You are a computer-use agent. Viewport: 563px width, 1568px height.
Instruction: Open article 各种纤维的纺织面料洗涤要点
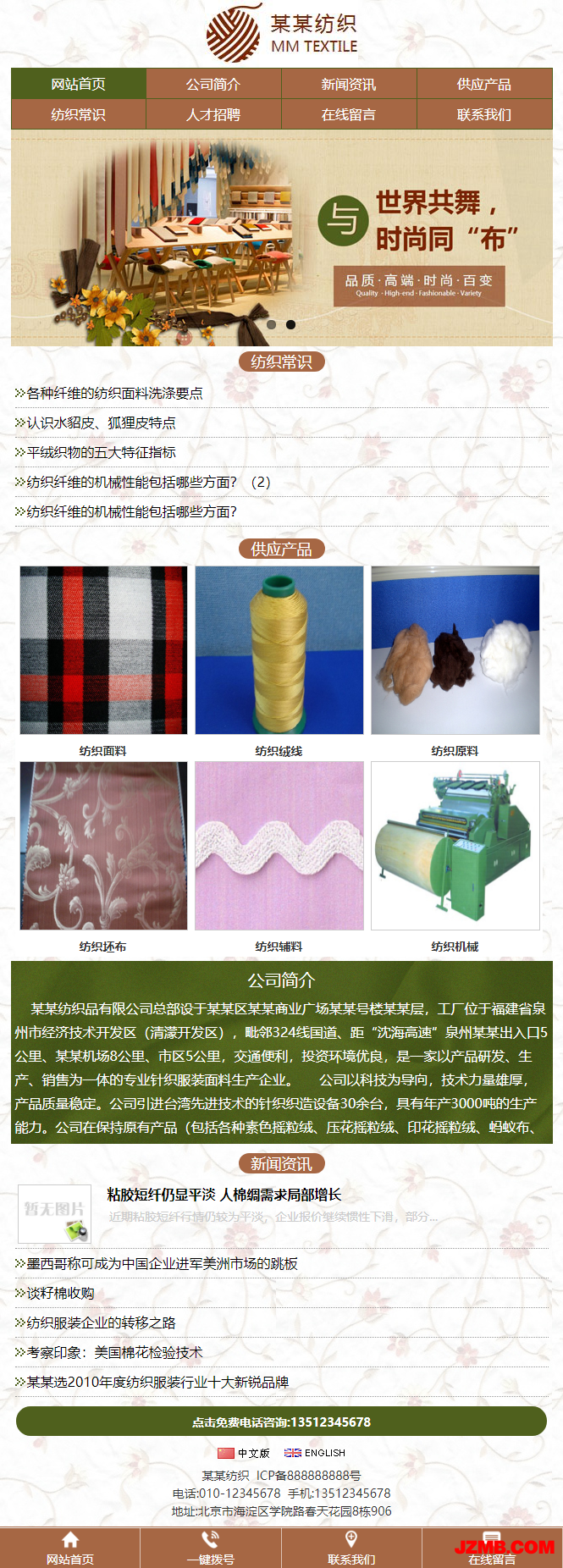point(114,393)
